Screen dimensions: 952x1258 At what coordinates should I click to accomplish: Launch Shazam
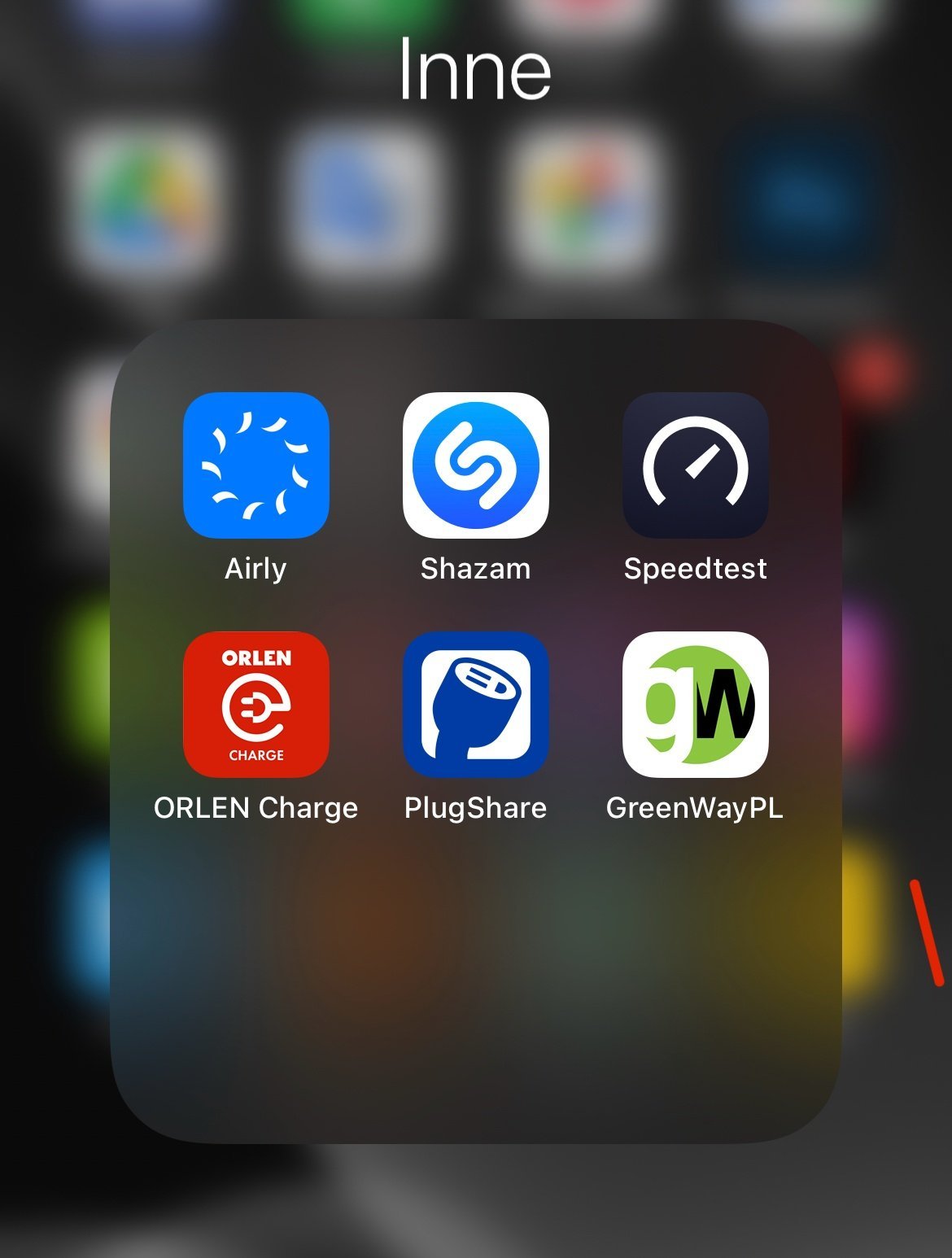coord(475,465)
